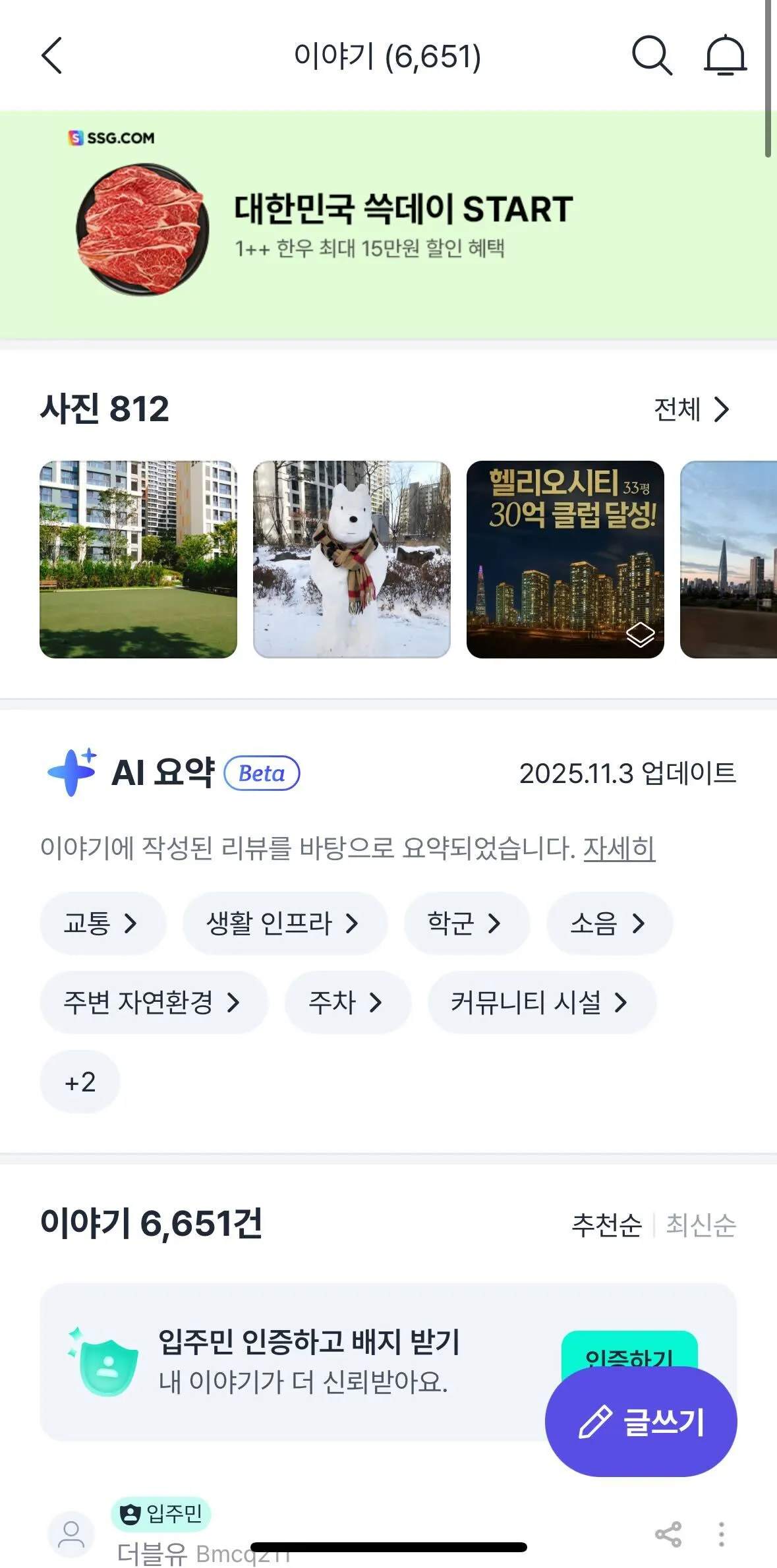Screen dimensions: 777x1568
Task: Open search with the magnifier icon
Action: pyautogui.click(x=651, y=55)
